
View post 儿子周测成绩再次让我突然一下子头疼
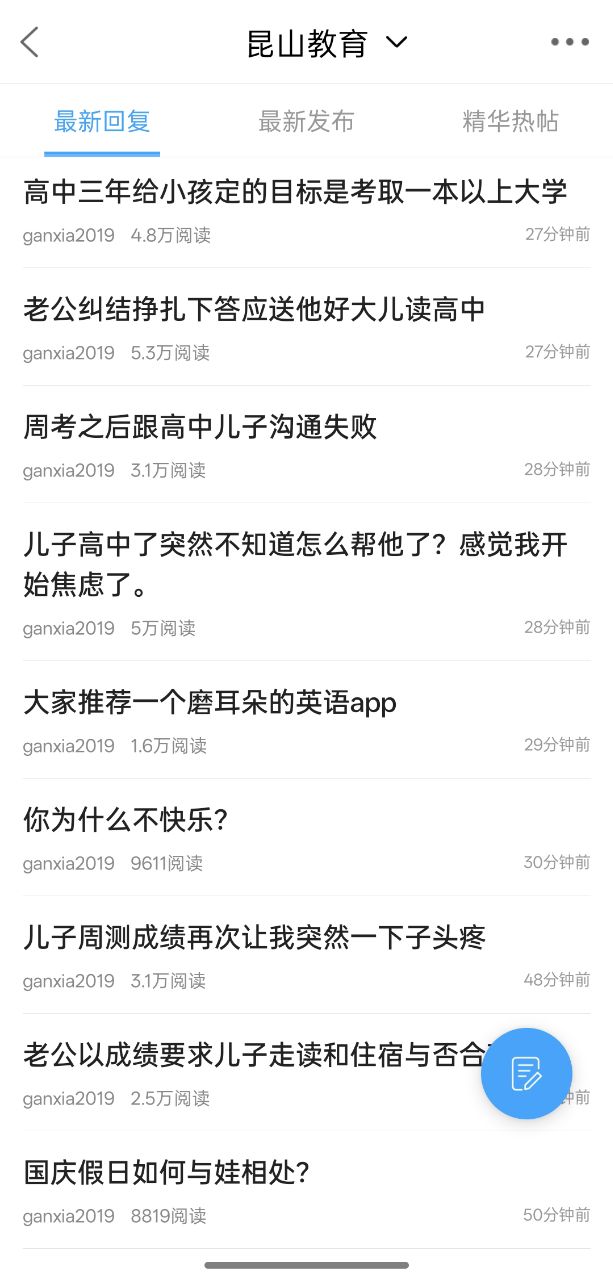coord(254,938)
